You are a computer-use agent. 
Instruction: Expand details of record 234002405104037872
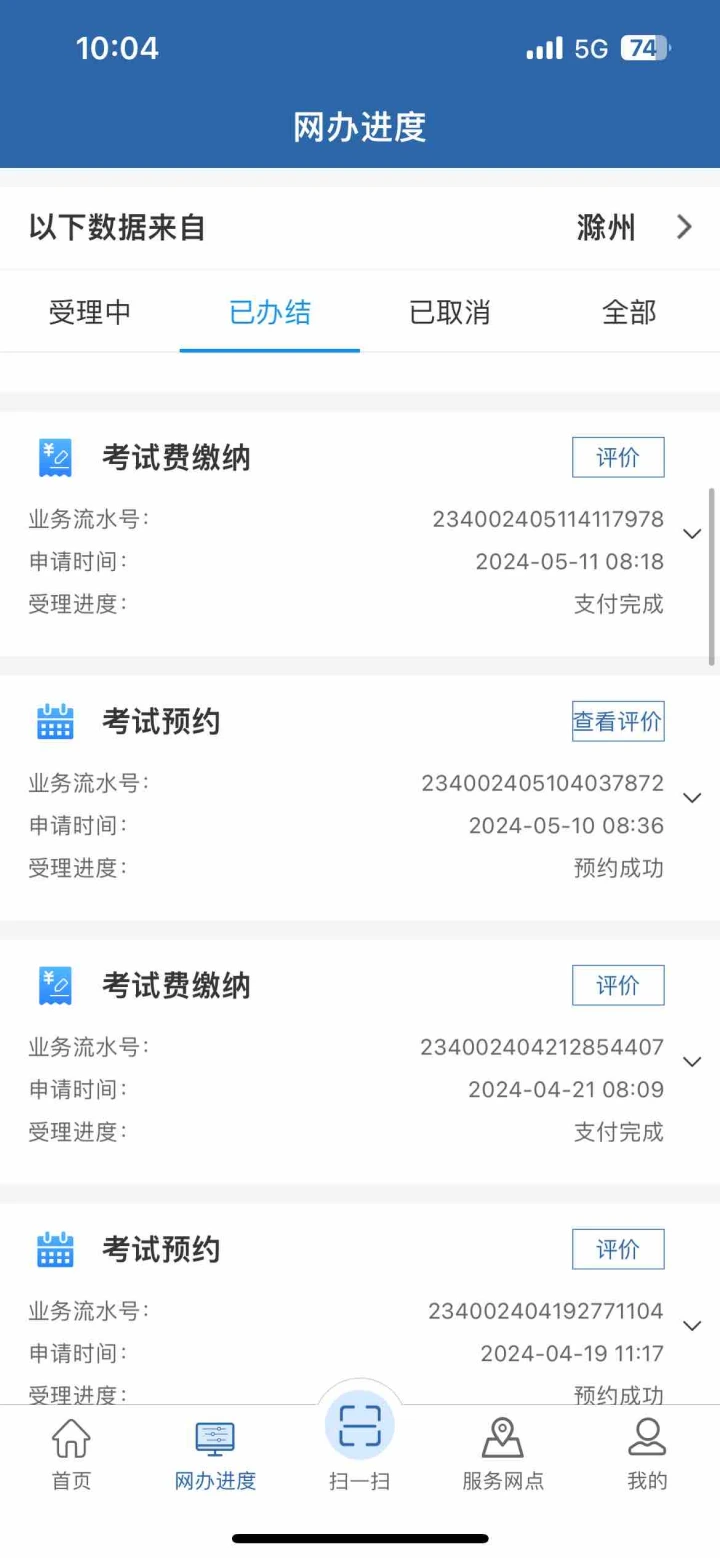tap(692, 798)
